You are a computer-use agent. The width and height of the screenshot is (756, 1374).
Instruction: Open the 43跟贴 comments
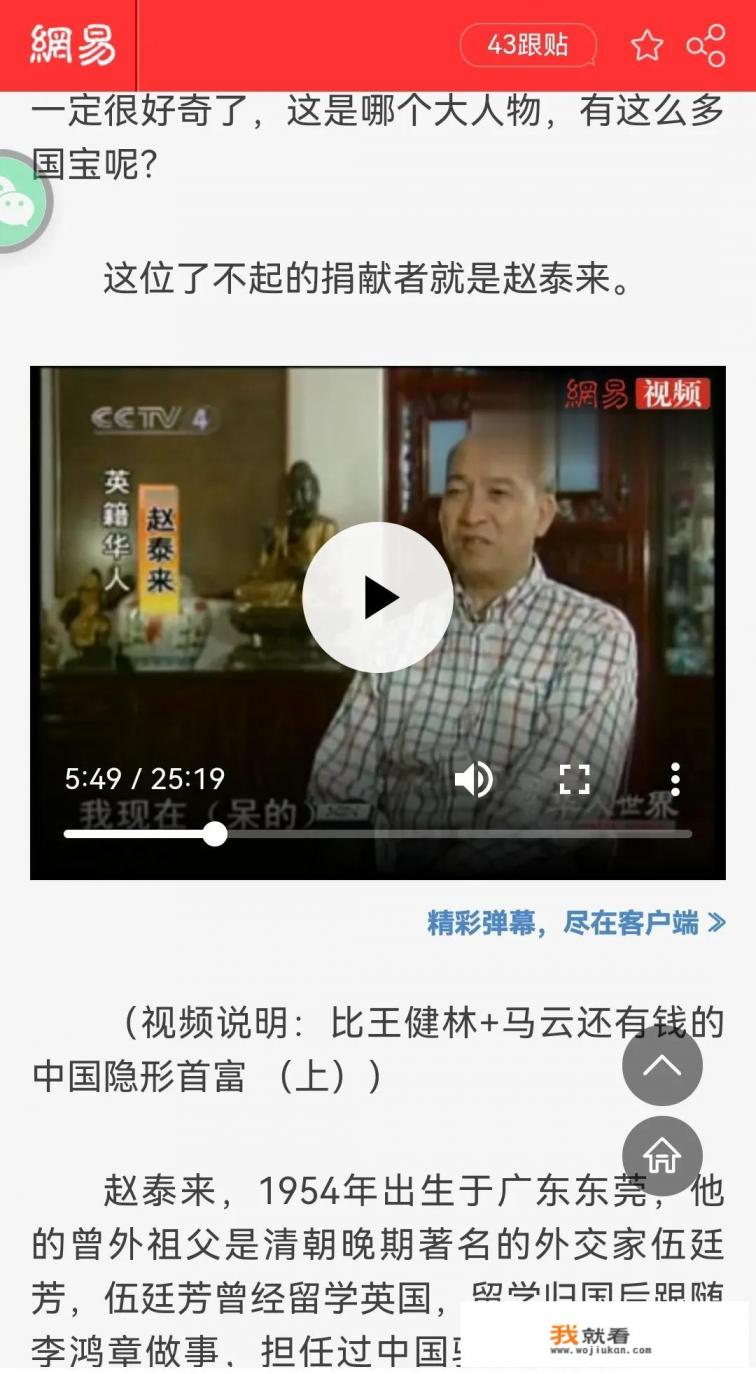527,45
